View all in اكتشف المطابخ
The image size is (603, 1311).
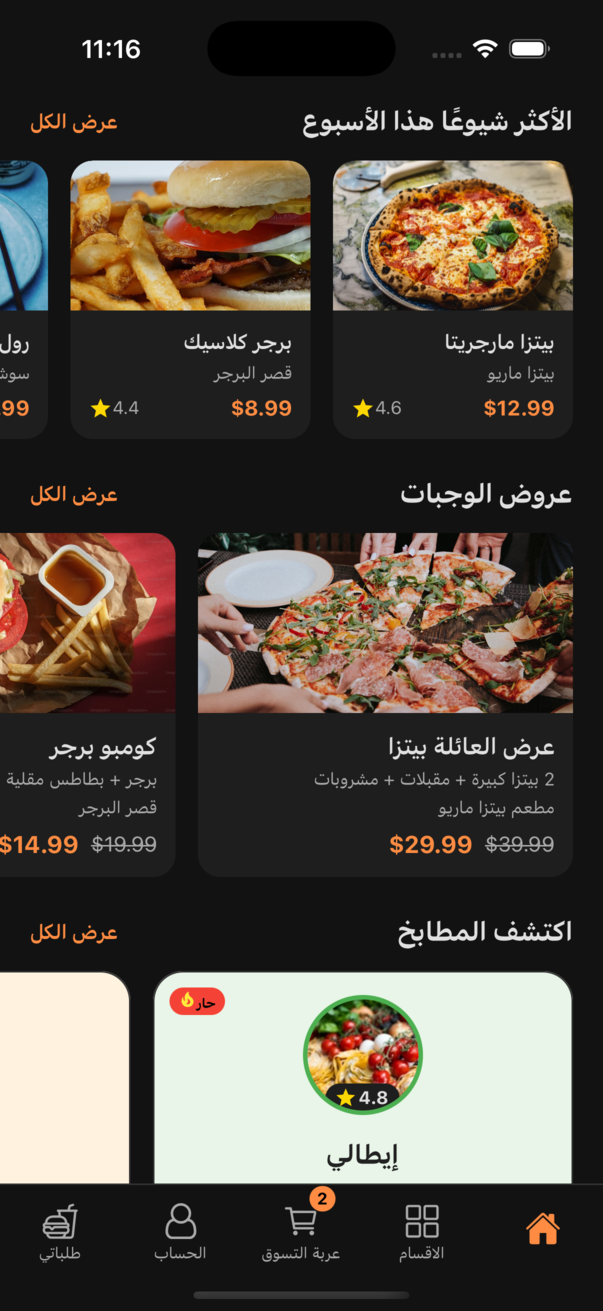(x=74, y=932)
